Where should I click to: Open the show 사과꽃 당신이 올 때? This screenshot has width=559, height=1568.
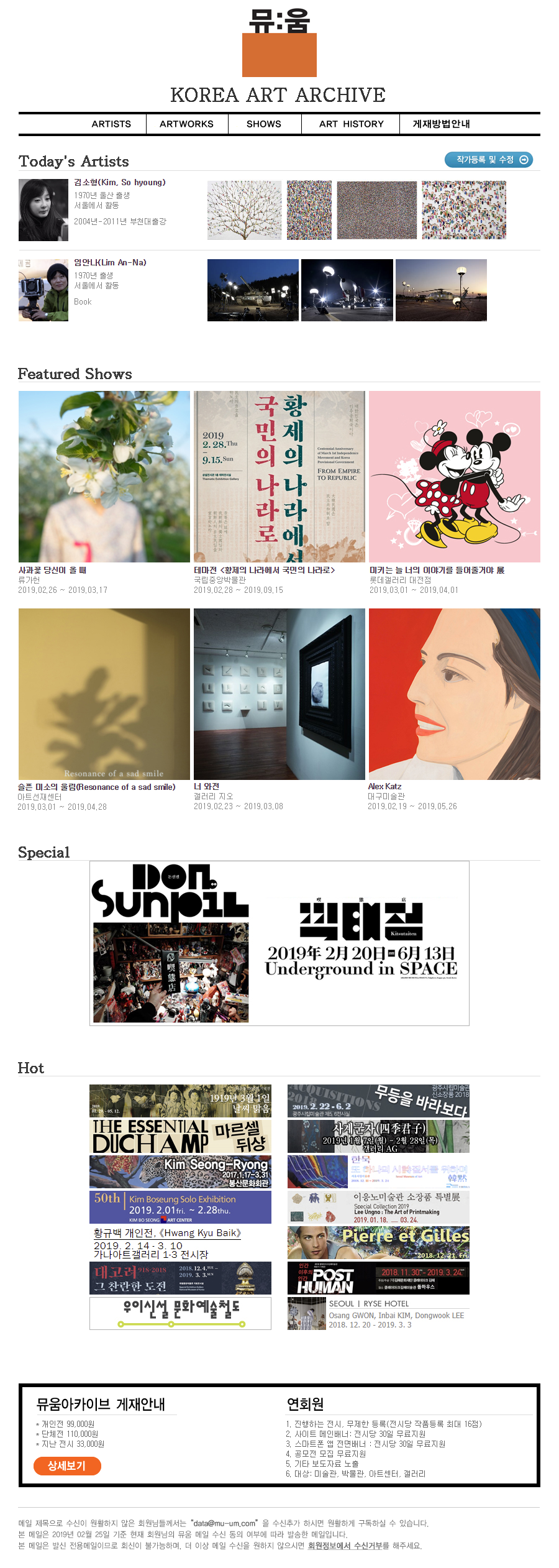pyautogui.click(x=104, y=477)
